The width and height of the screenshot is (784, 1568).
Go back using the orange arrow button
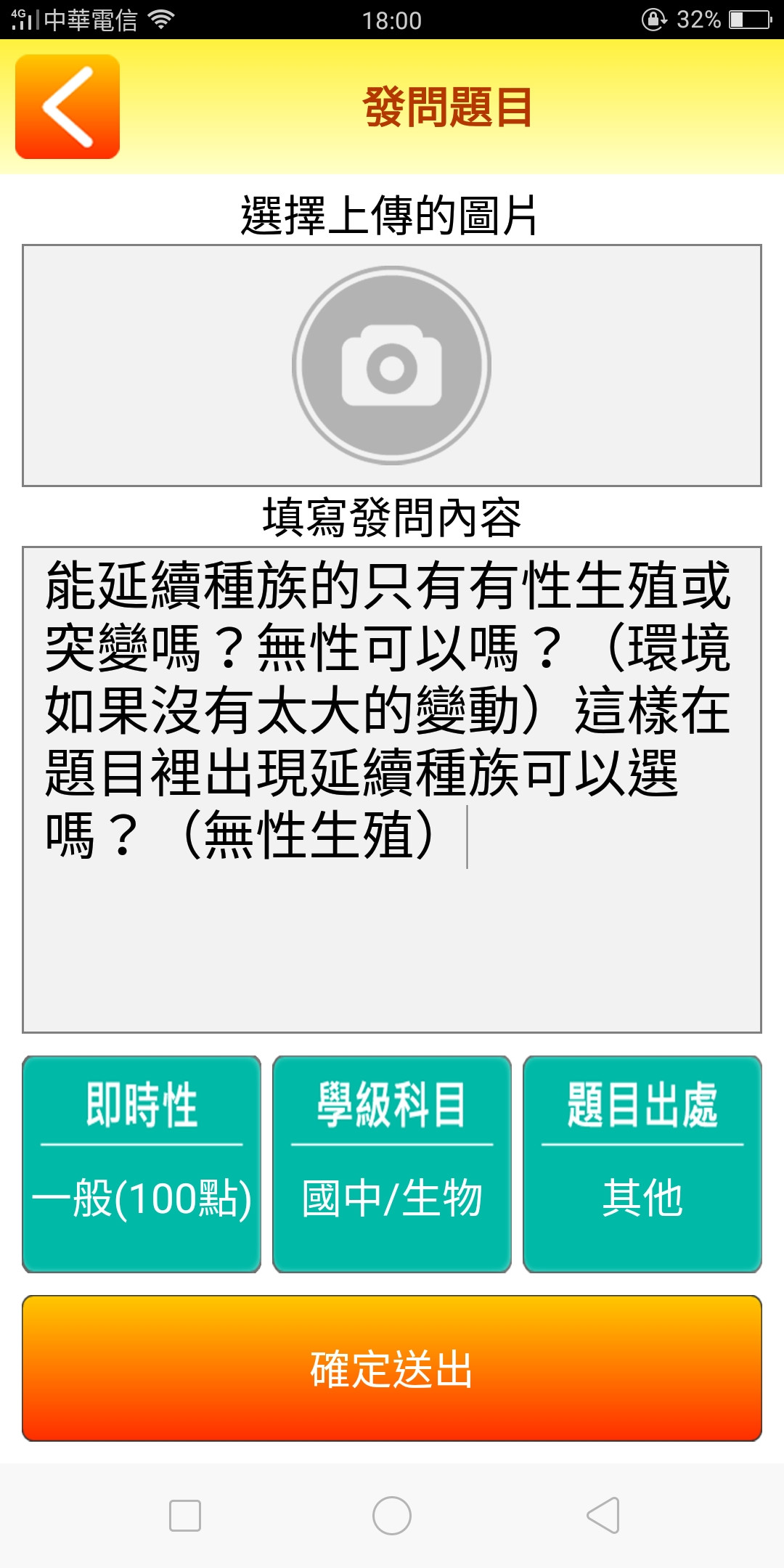pos(68,107)
